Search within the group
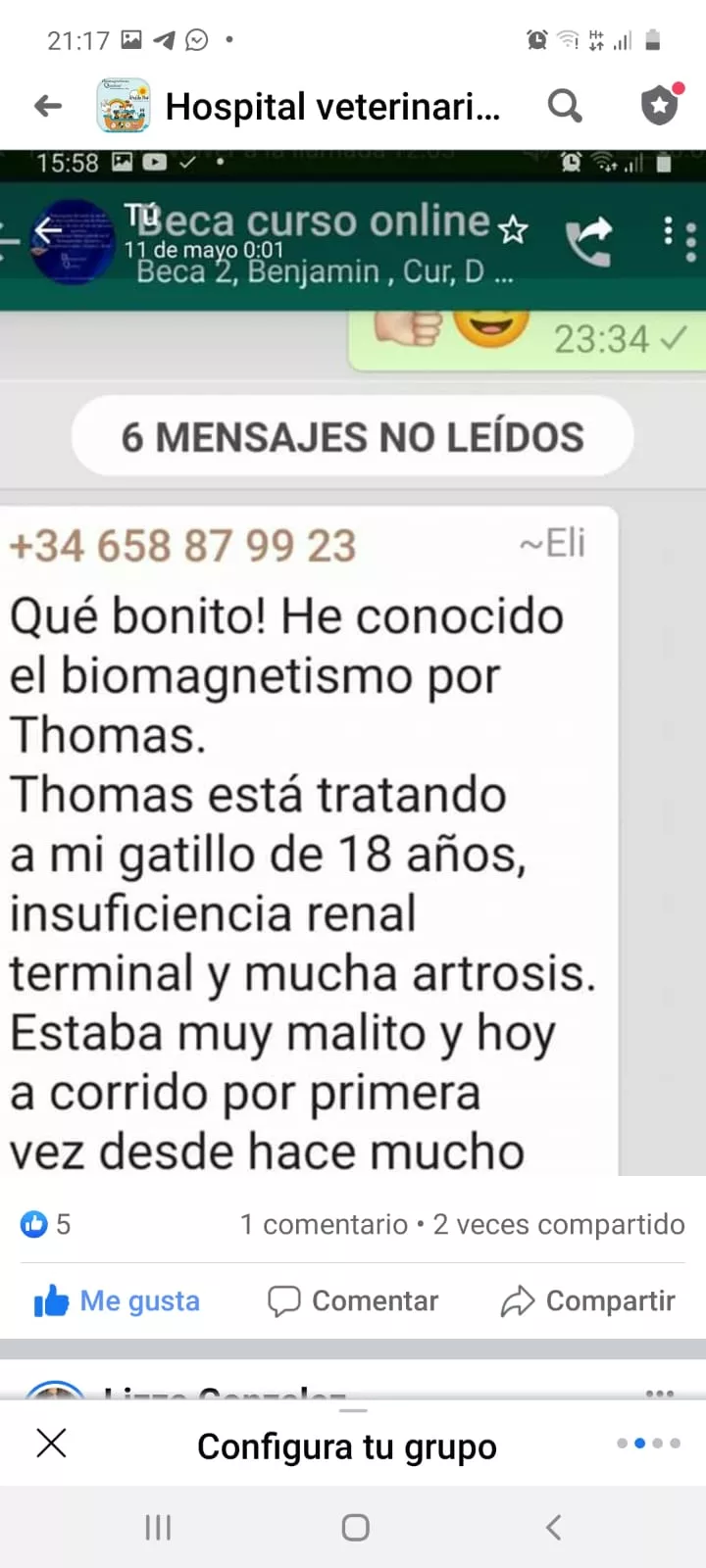The height and width of the screenshot is (1568, 706). coord(564,106)
